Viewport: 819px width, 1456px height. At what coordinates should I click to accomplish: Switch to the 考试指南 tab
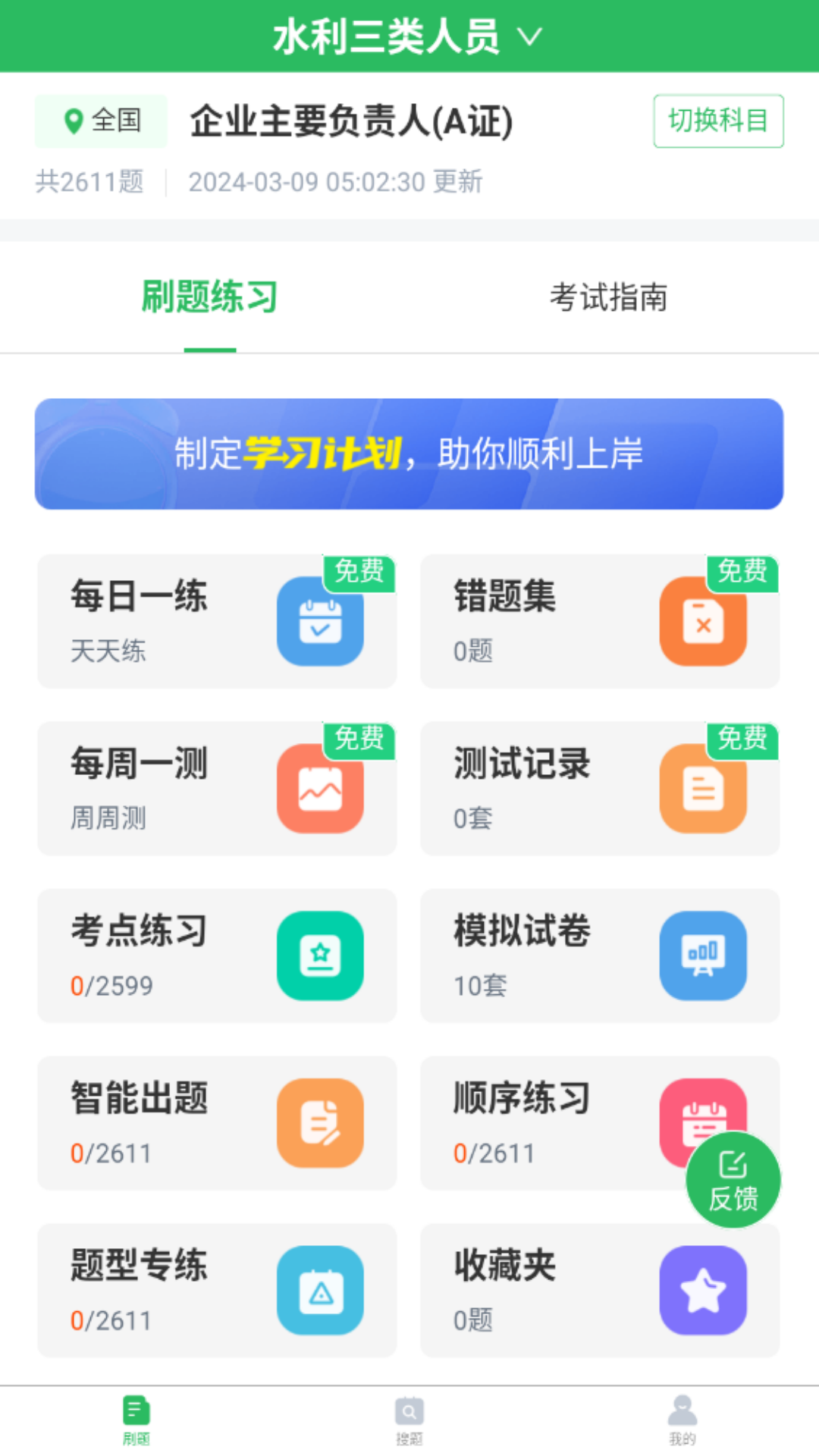click(609, 297)
